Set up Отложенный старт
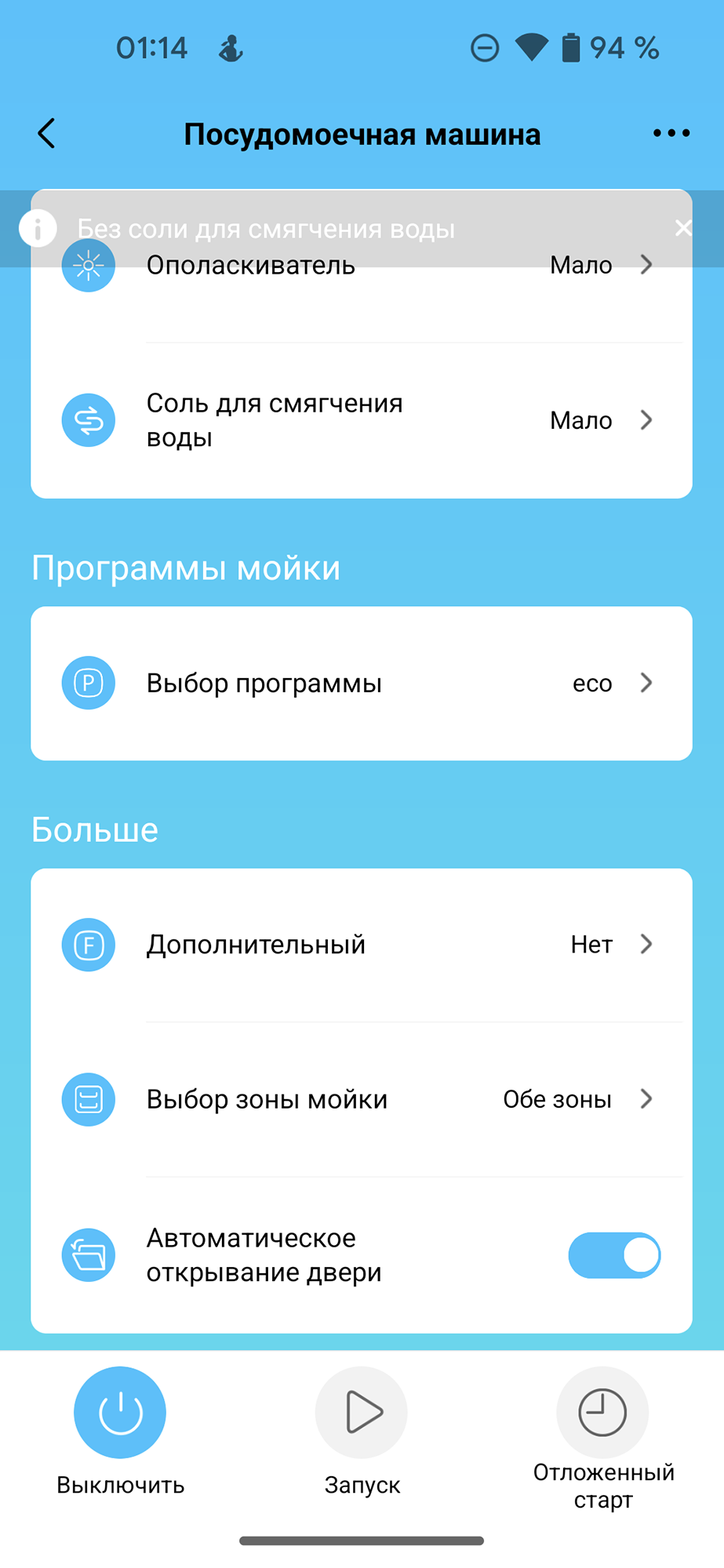The image size is (724, 1568). click(x=602, y=1413)
